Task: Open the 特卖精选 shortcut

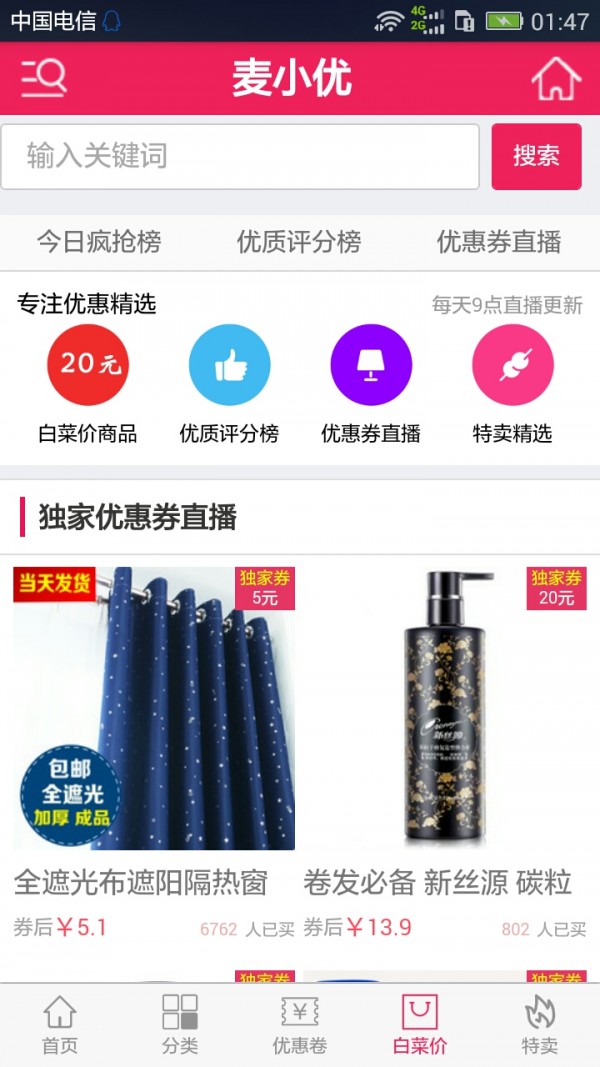Action: pos(512,365)
